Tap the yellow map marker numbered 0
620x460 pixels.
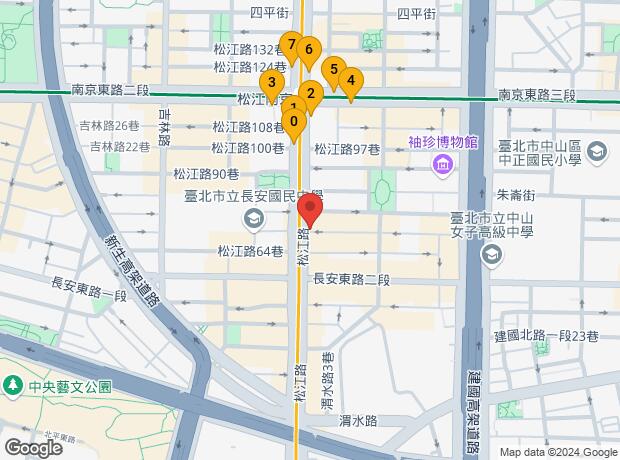click(x=293, y=123)
